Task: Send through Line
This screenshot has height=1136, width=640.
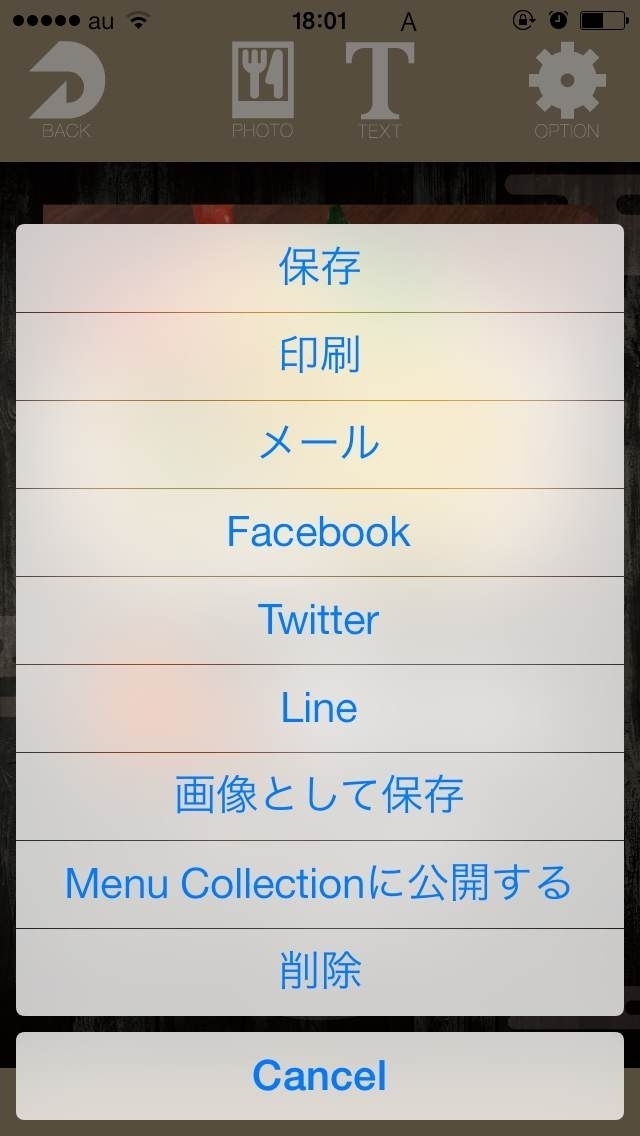Action: (x=320, y=709)
